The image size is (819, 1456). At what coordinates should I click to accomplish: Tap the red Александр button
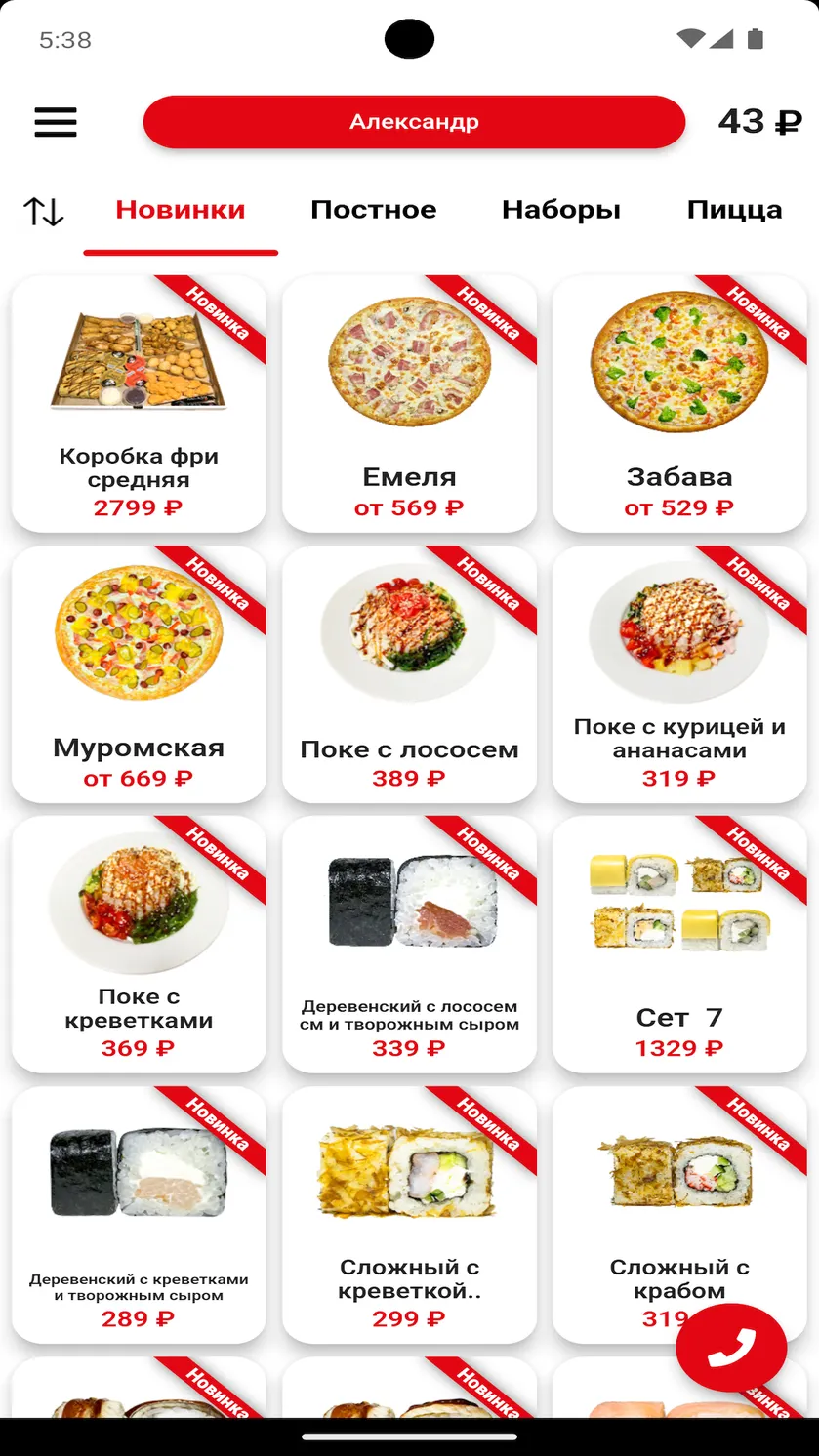coord(414,122)
